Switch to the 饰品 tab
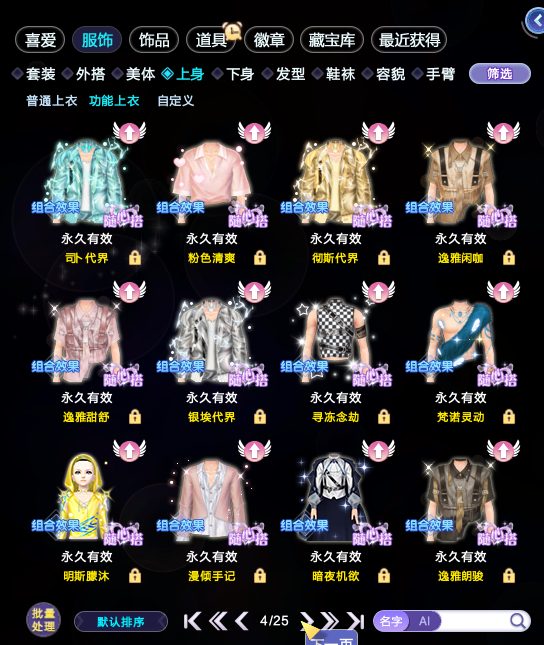Screen dimensions: 544x645 154,40
